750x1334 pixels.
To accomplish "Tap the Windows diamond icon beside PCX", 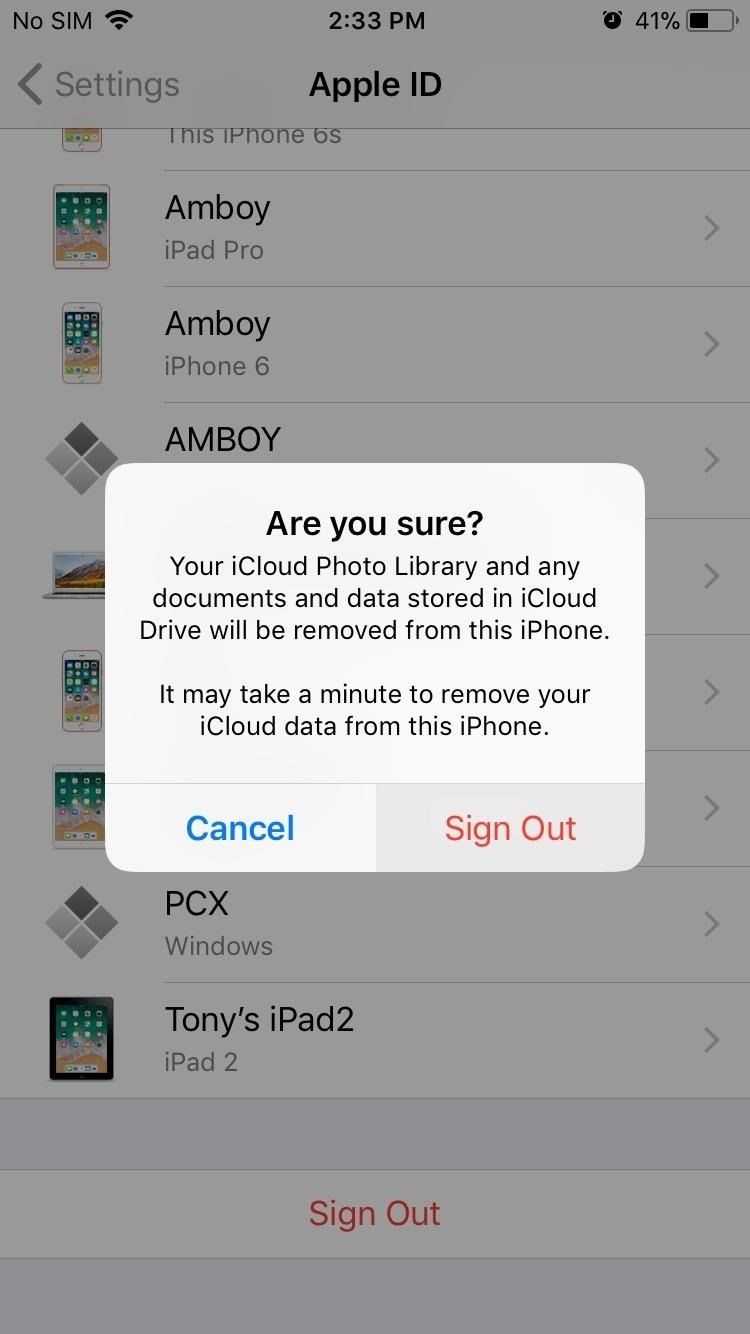I will [81, 922].
